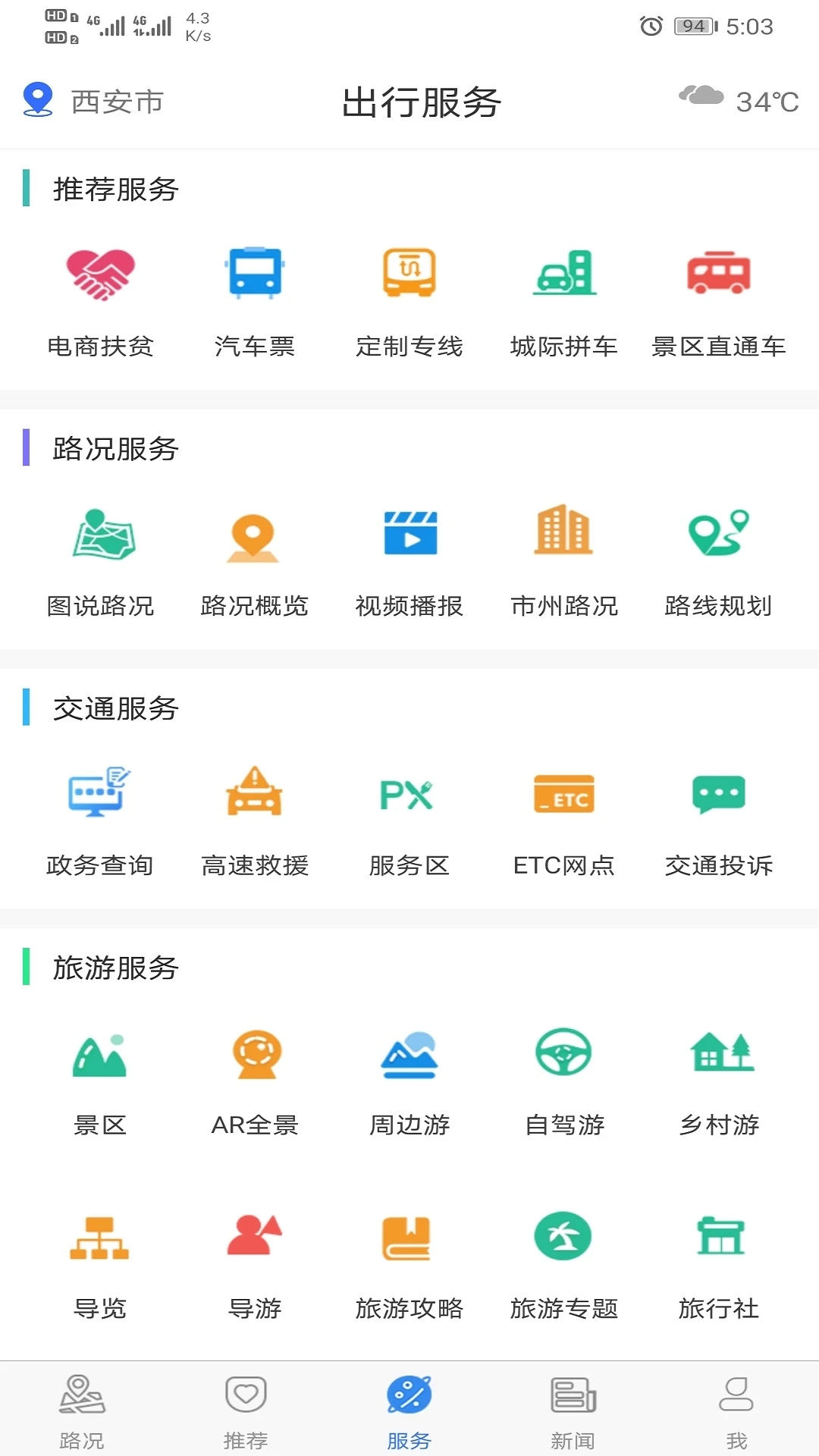Browse 自驾游 self-driving tours

[564, 1080]
